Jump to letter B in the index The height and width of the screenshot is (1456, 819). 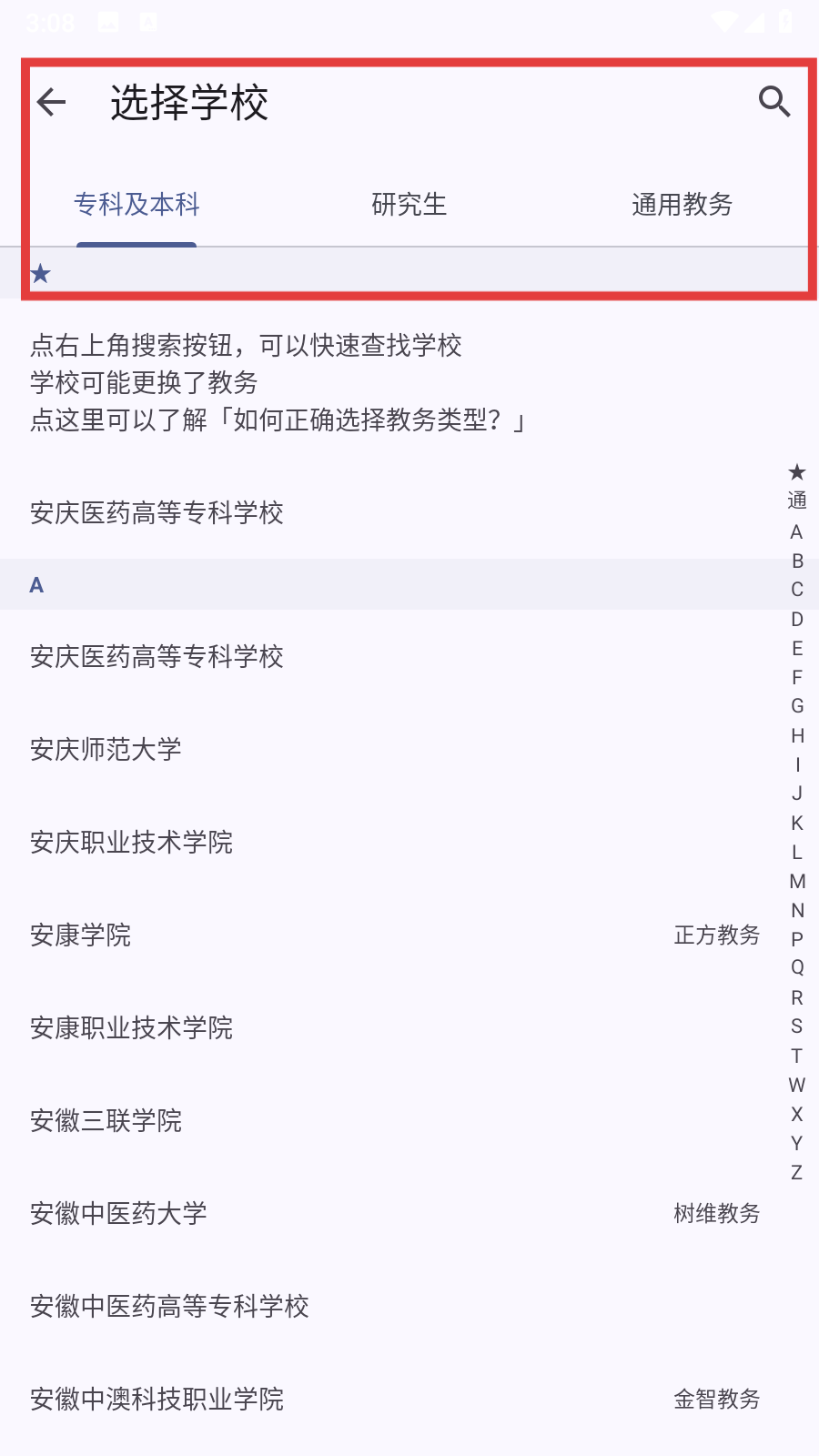[x=797, y=561]
